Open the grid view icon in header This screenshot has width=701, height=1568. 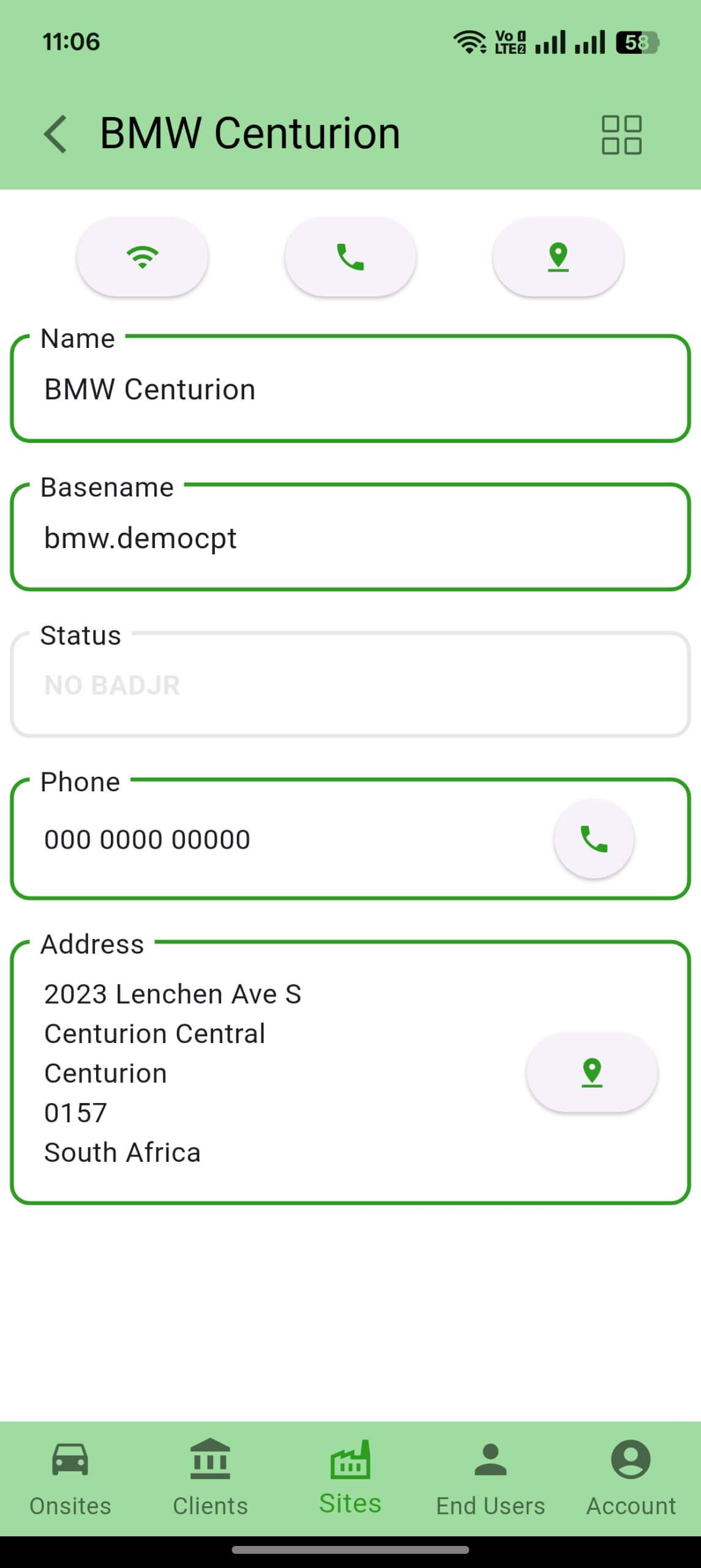[x=621, y=134]
